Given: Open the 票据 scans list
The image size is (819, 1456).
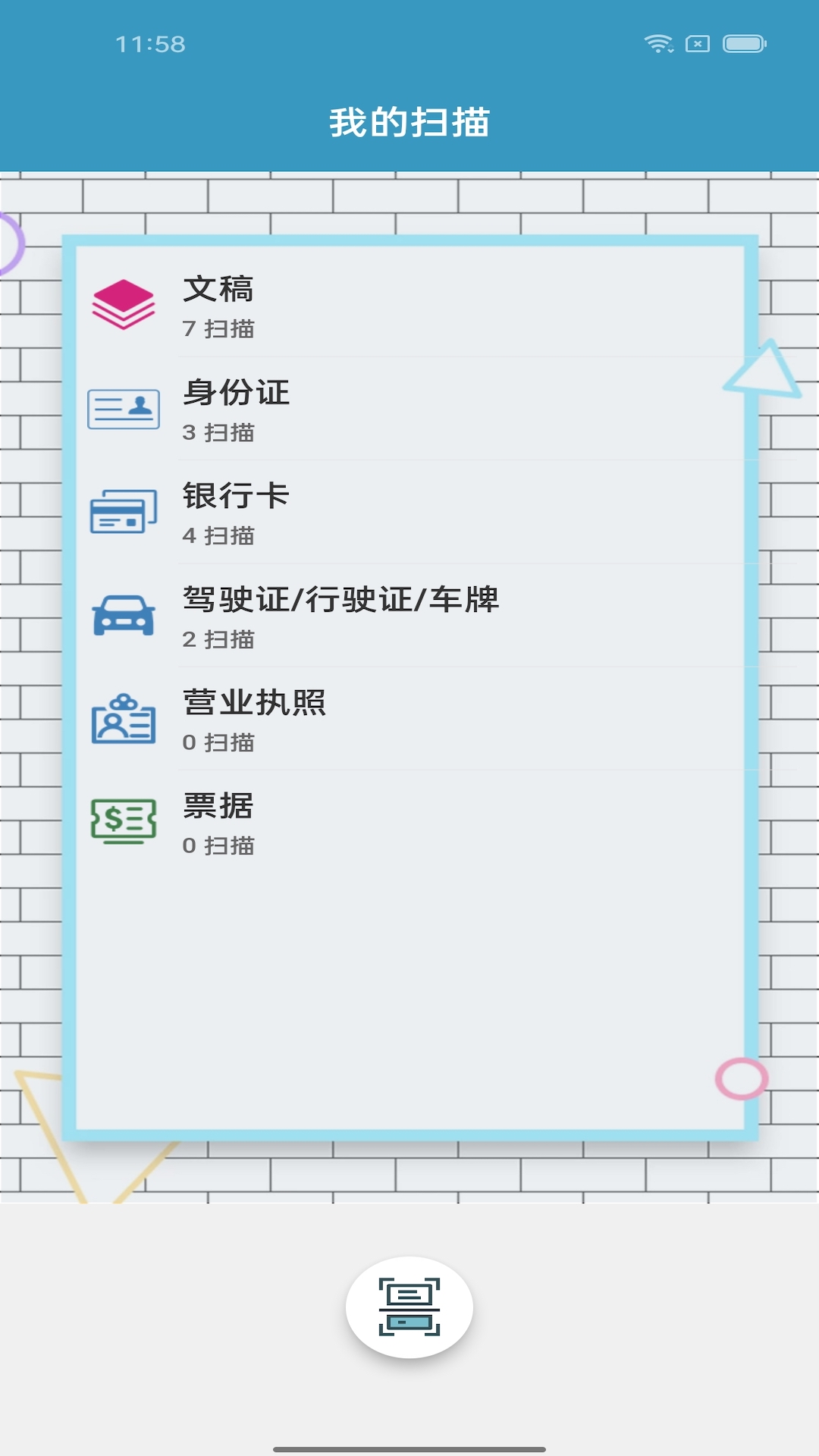Looking at the screenshot, I should [409, 822].
